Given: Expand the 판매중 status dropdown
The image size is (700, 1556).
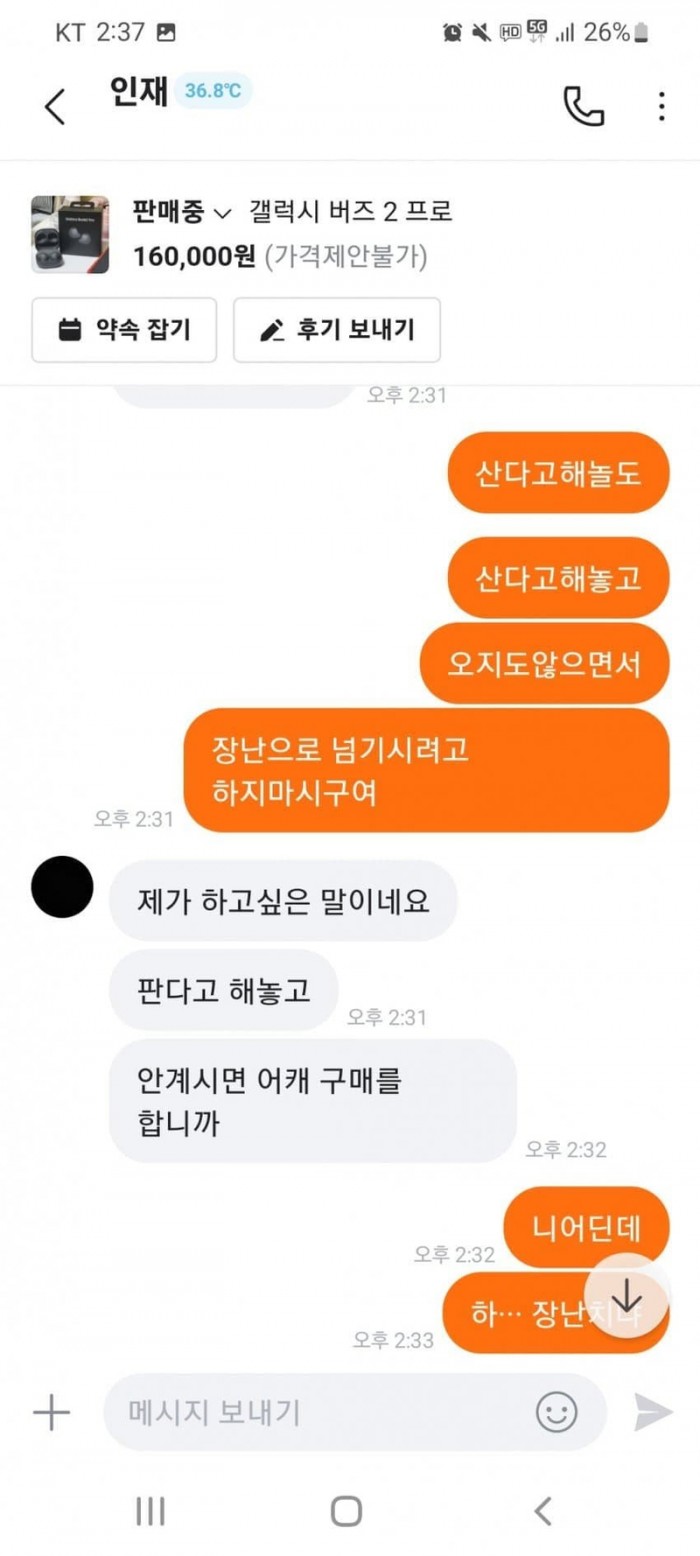Looking at the screenshot, I should pyautogui.click(x=181, y=212).
